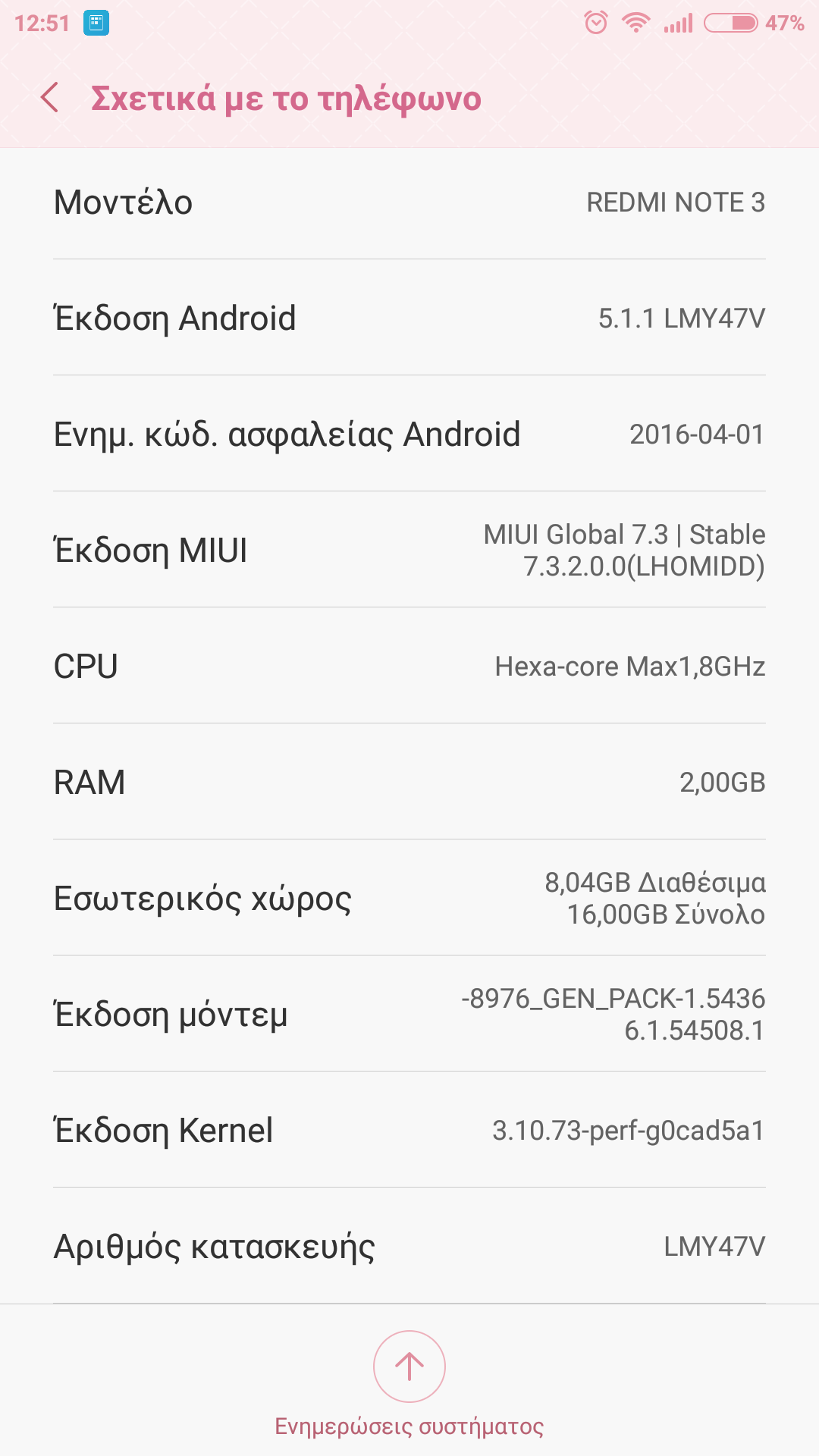The width and height of the screenshot is (819, 1456).
Task: Go back from Σχετικά με το τηλέφωνο
Action: (x=50, y=98)
